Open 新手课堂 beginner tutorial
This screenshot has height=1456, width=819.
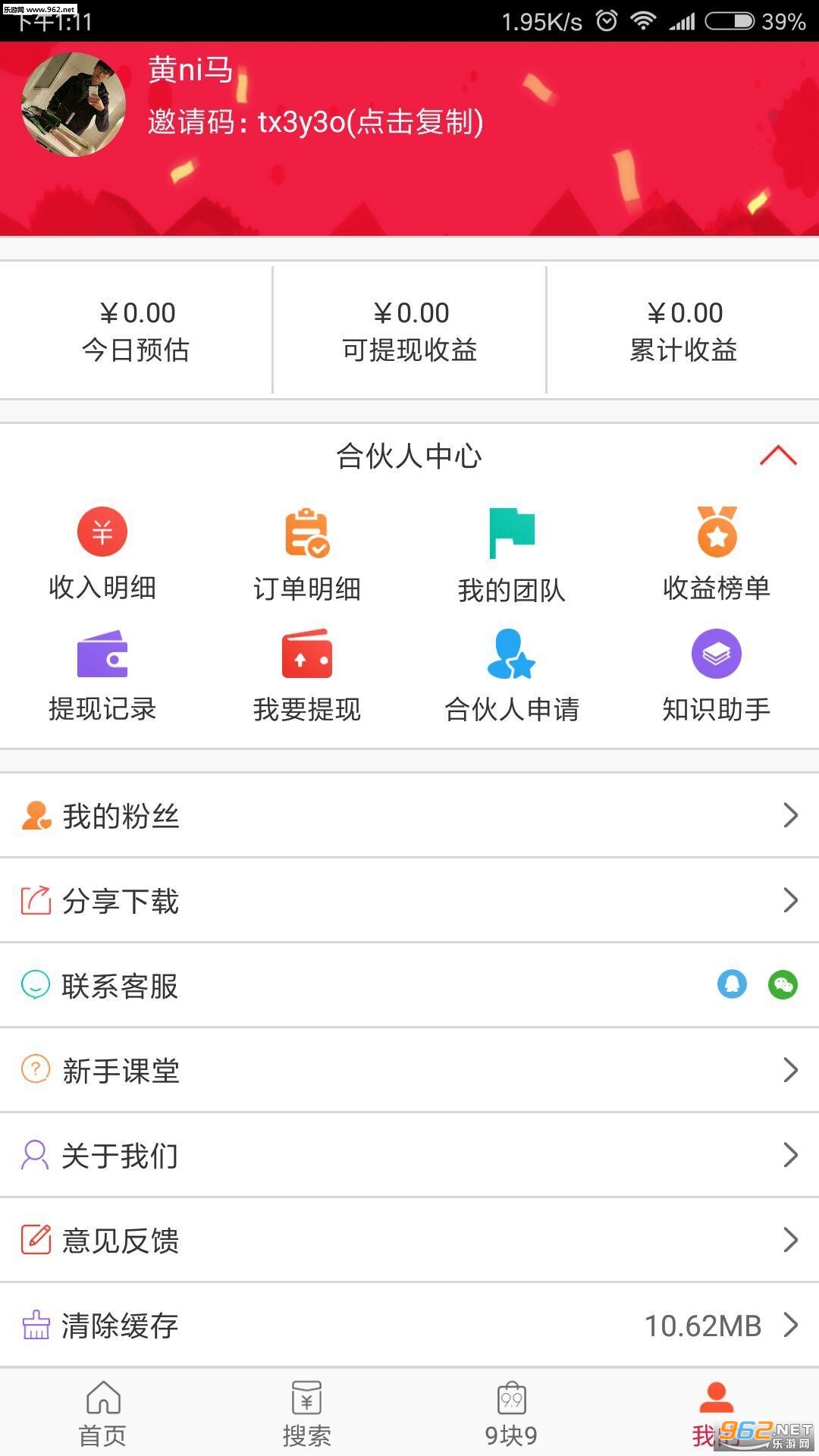pos(409,1071)
